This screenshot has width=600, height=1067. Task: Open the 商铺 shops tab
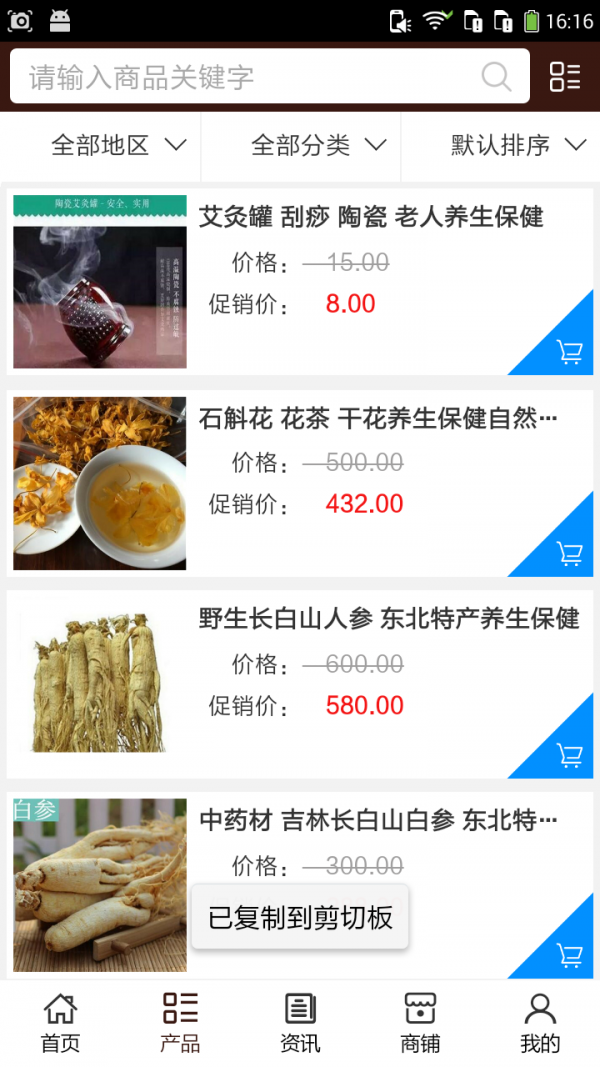tap(420, 1023)
